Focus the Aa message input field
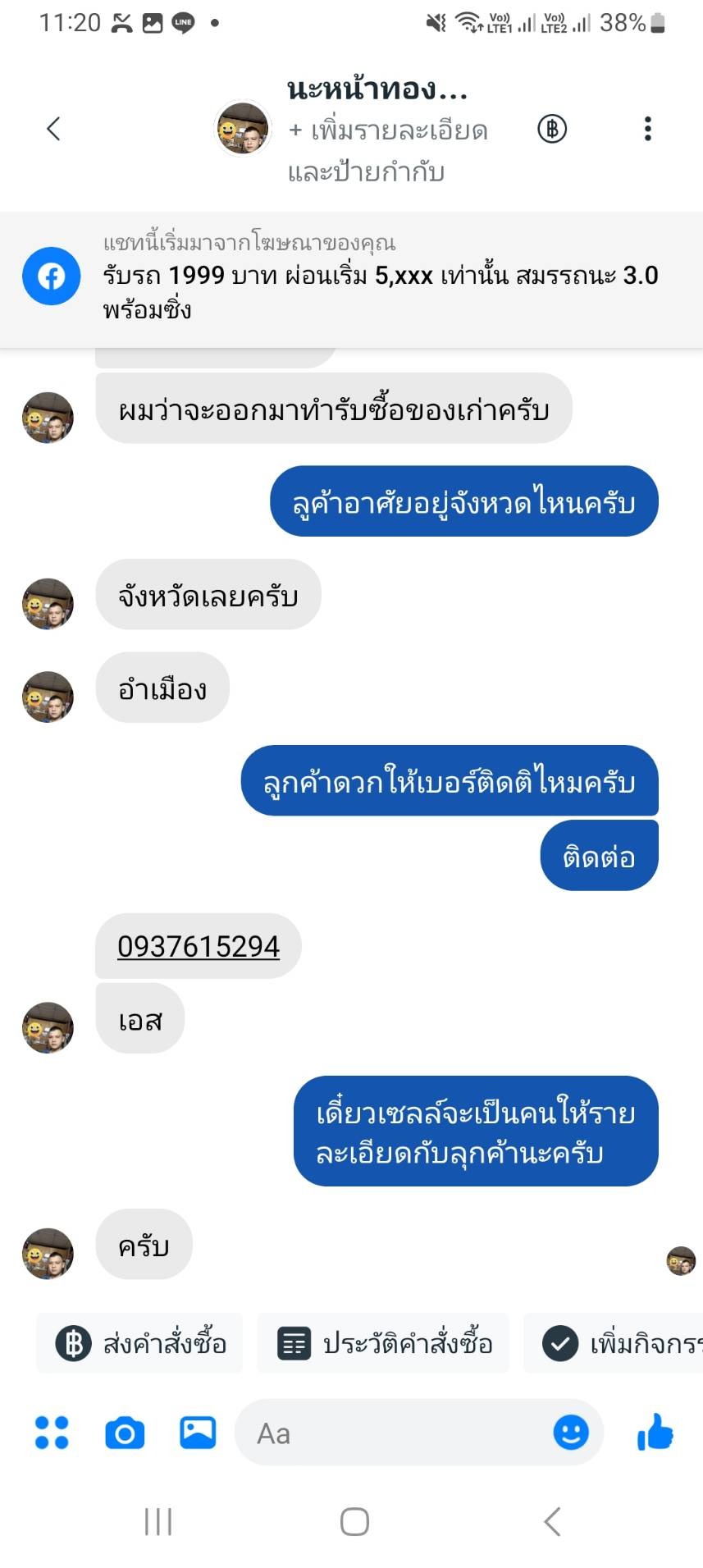The height and width of the screenshot is (1568, 703). 394,1433
